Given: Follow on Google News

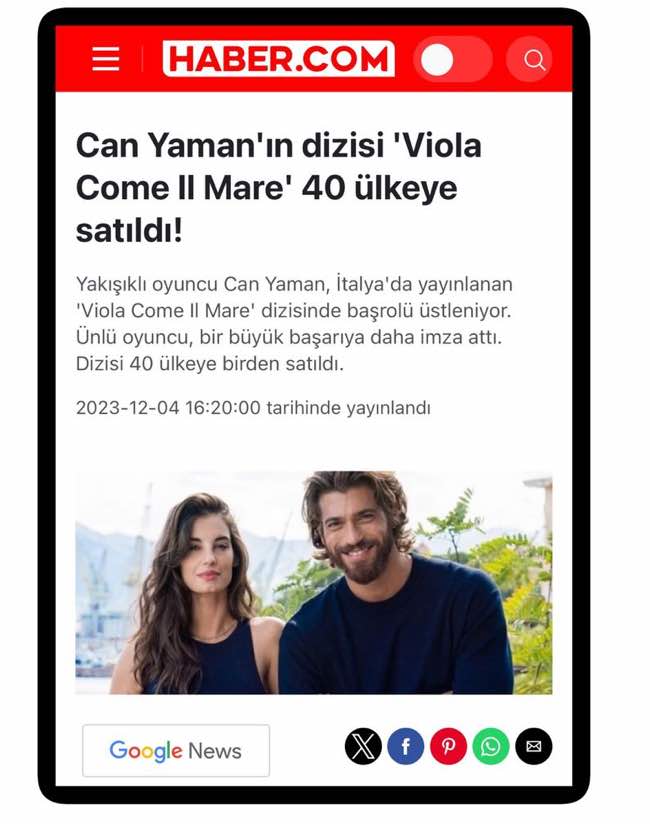Looking at the screenshot, I should [176, 750].
